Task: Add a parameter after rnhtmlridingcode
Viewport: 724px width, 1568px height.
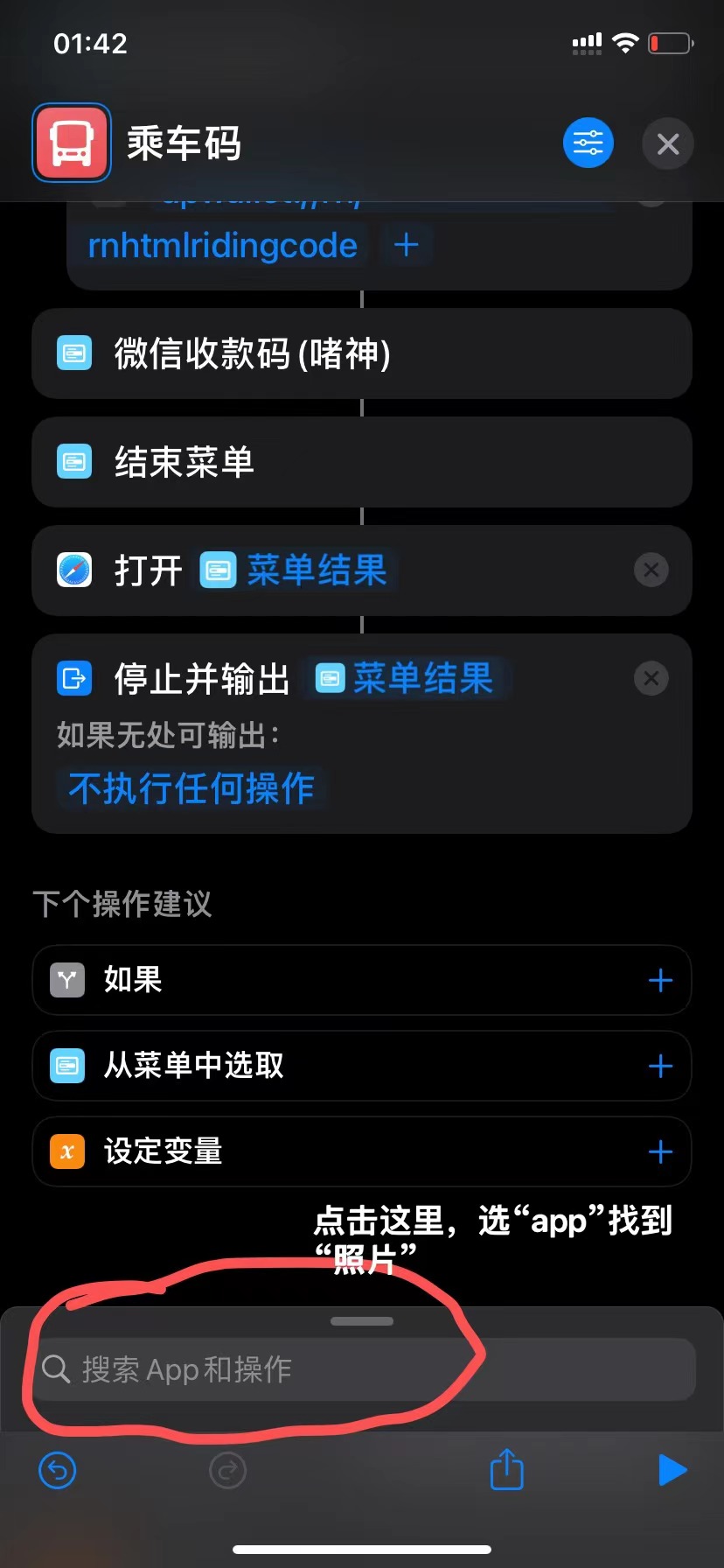Action: [x=406, y=245]
